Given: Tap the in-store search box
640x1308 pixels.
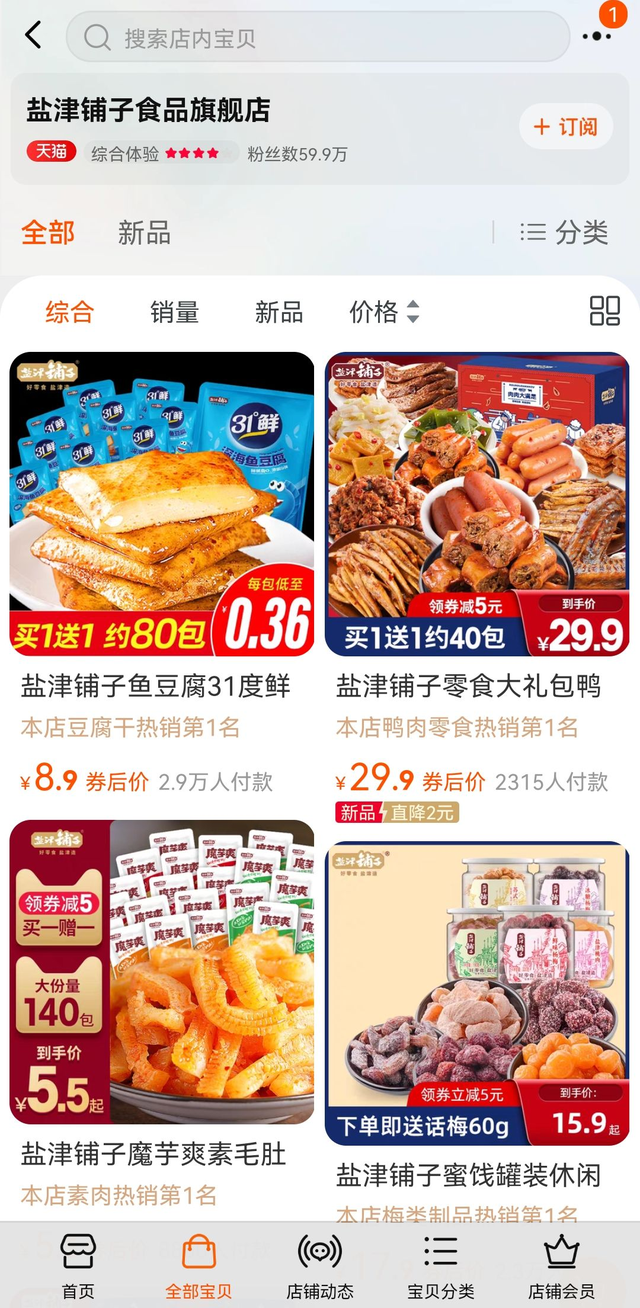Looking at the screenshot, I should pos(318,37).
